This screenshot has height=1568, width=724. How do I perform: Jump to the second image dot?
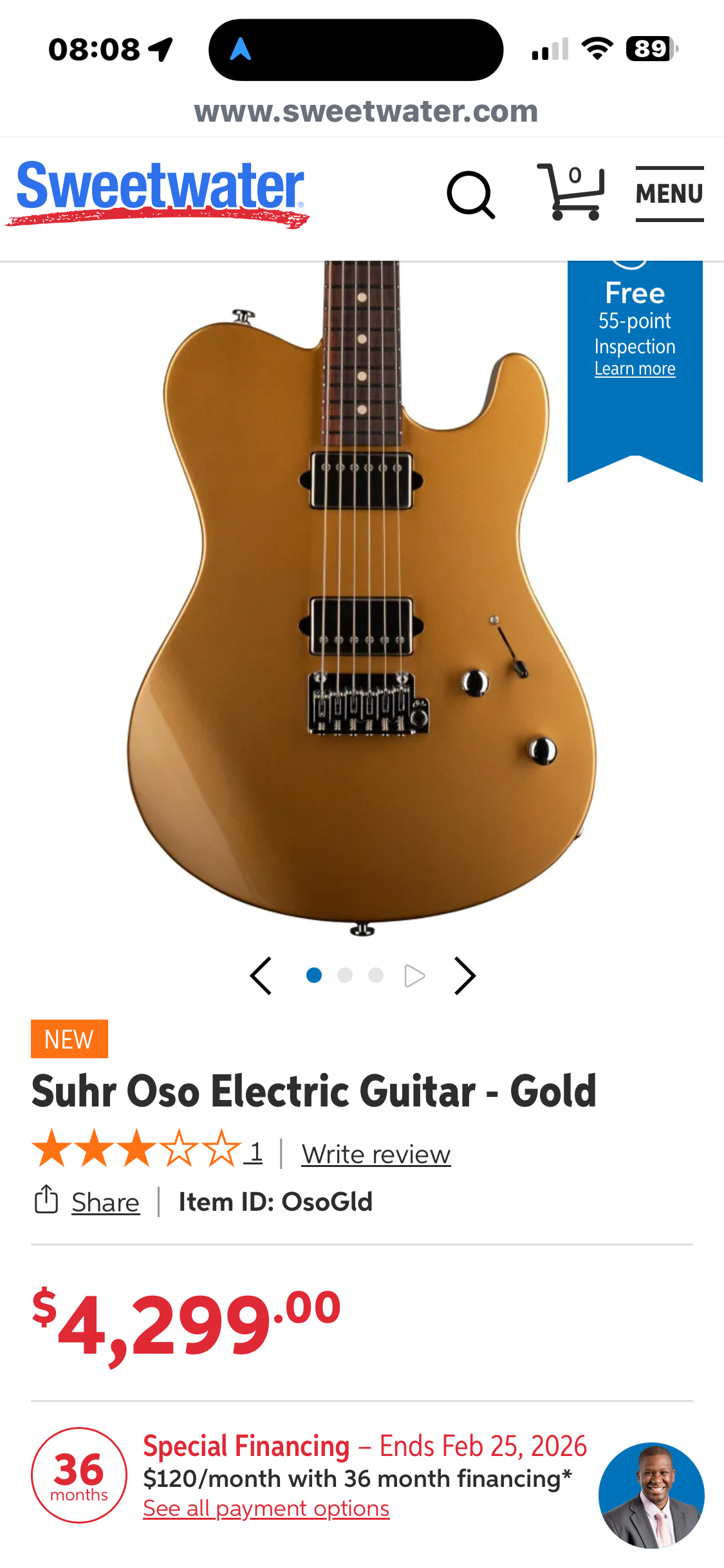(345, 976)
